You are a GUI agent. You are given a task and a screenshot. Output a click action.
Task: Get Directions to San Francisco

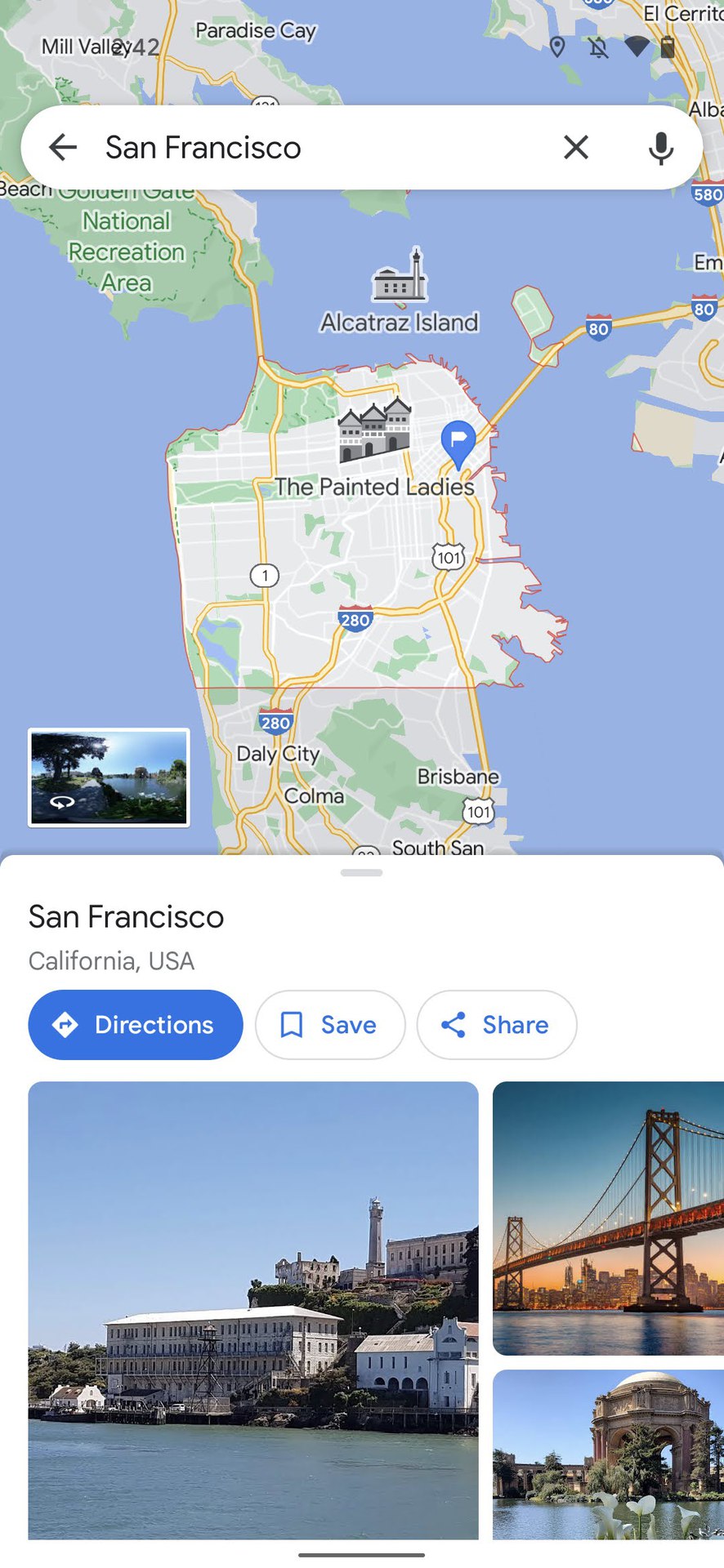[136, 1025]
